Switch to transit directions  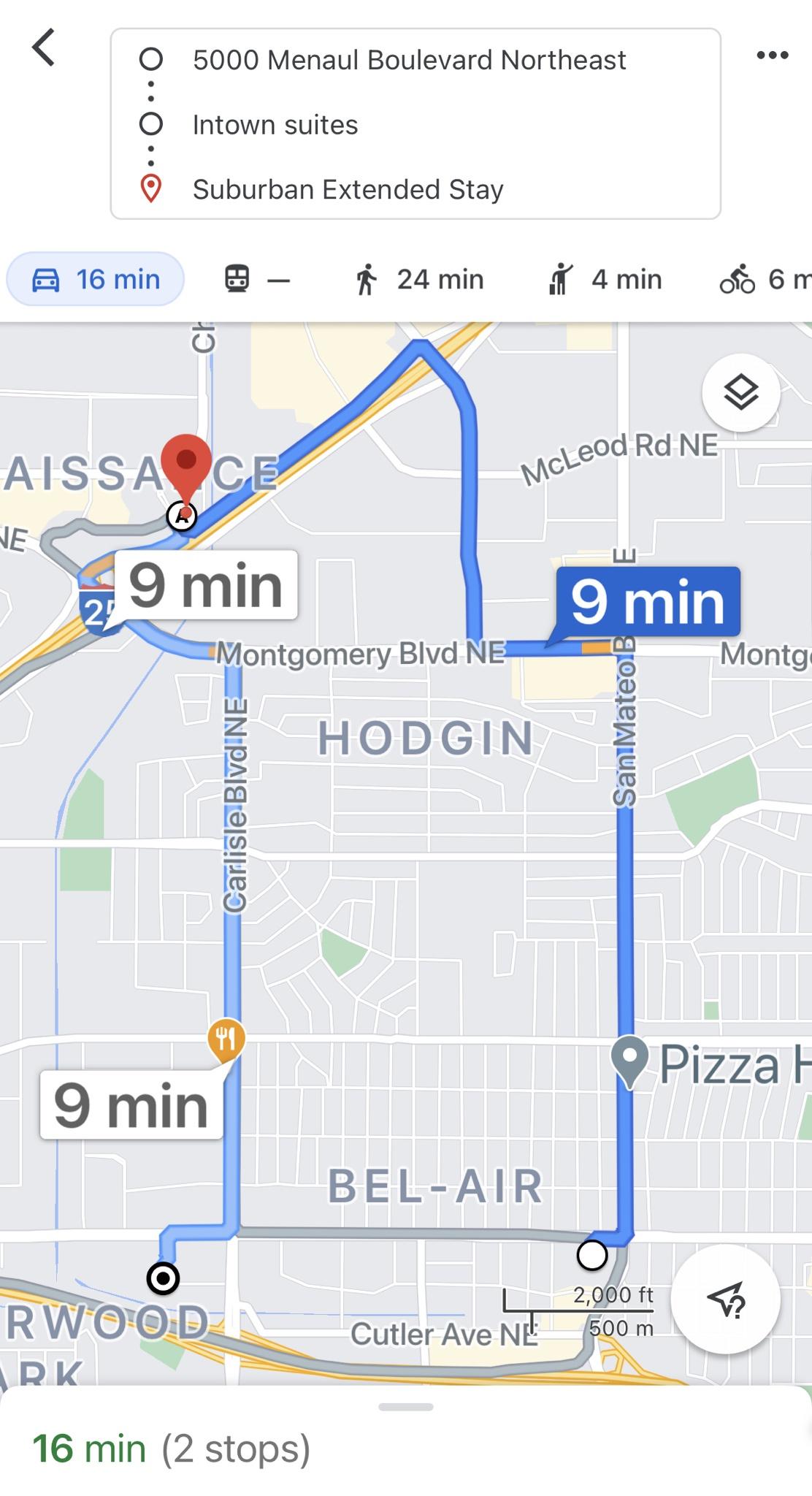pos(257,279)
